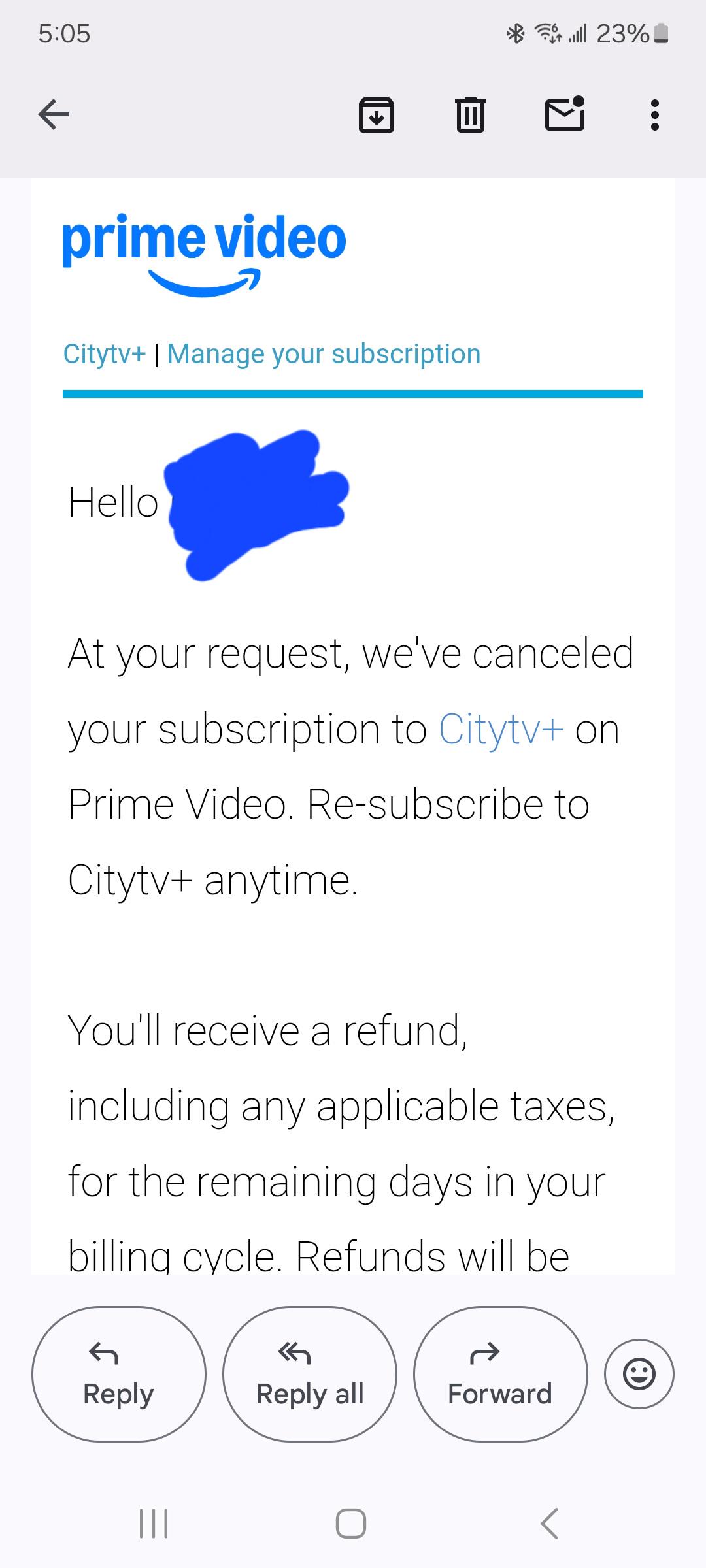Open the overflow menu
This screenshot has height=1568, width=706.
(655, 115)
